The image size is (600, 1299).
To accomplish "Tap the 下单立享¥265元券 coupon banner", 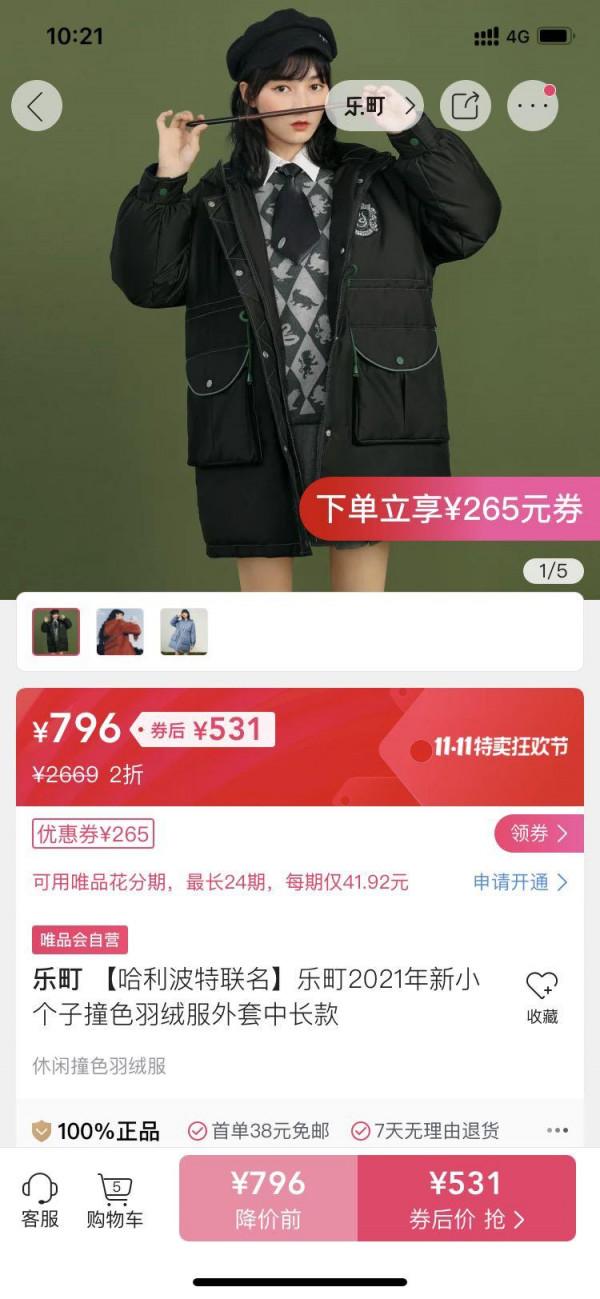I will click(449, 509).
